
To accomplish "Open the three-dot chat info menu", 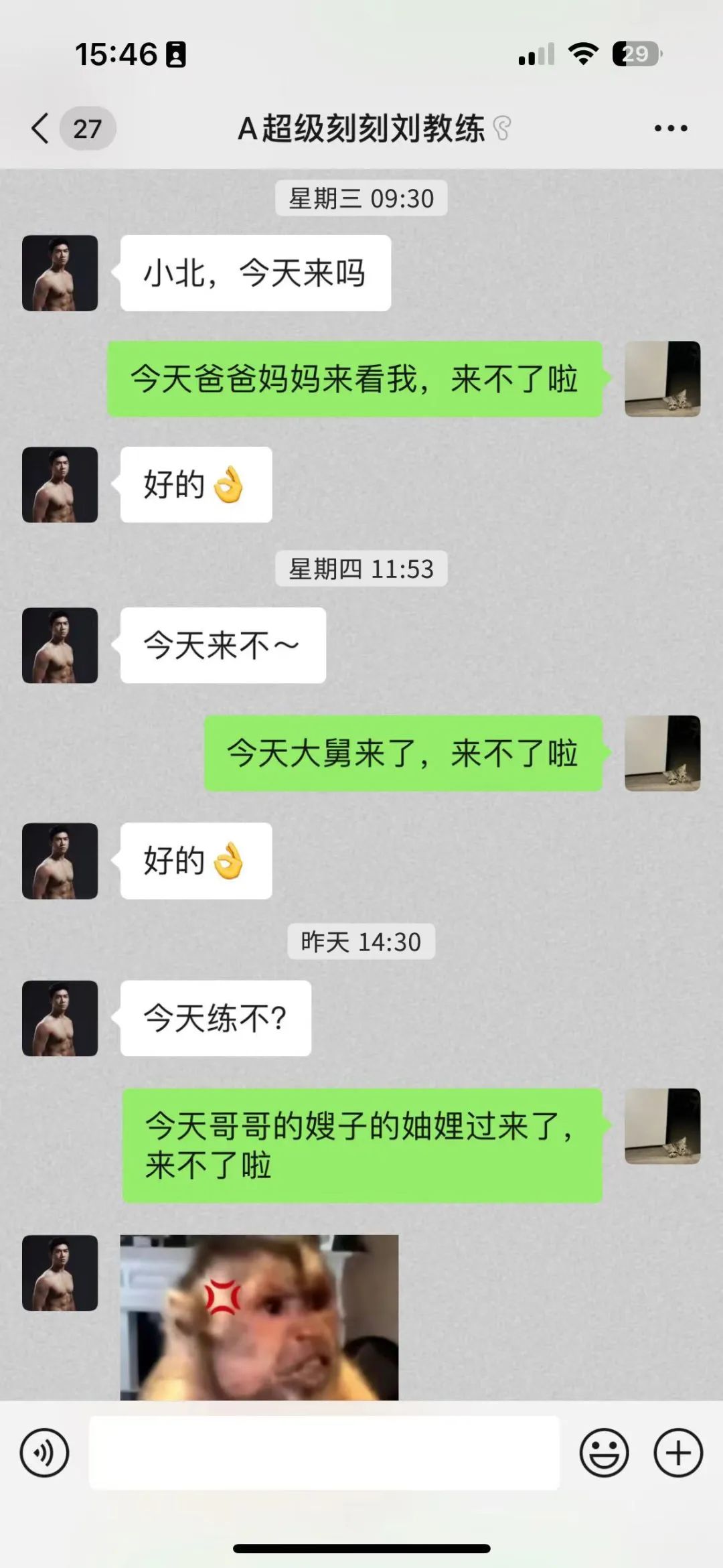I will coord(670,128).
